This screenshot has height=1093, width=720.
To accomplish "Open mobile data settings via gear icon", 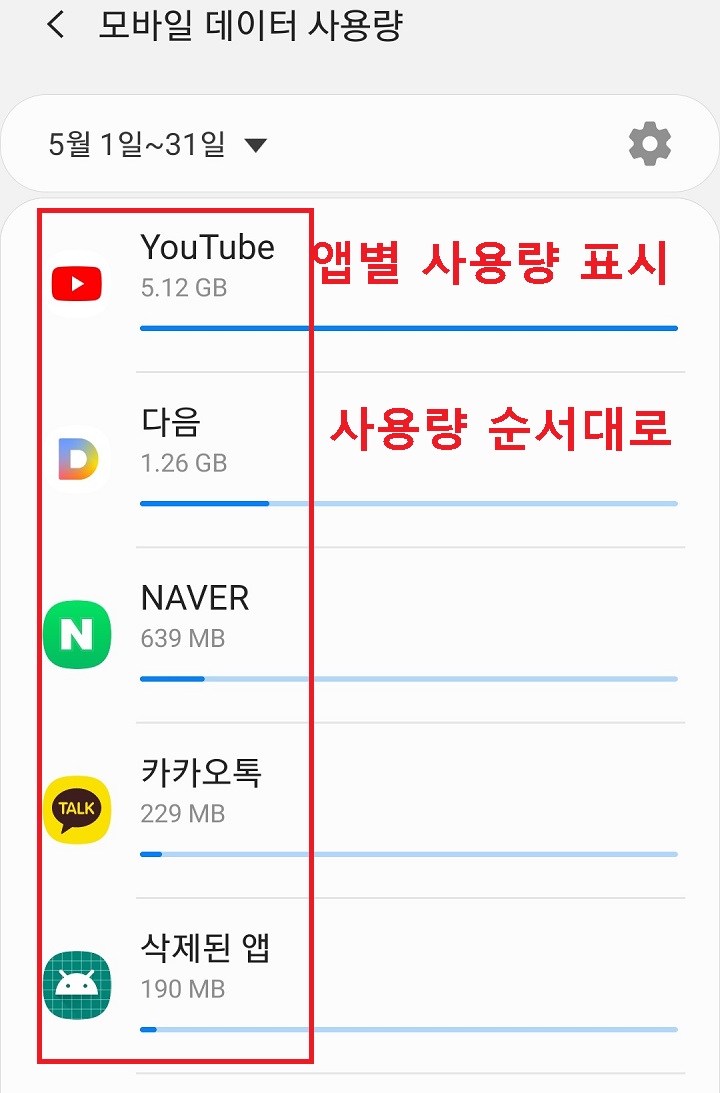I will (650, 142).
